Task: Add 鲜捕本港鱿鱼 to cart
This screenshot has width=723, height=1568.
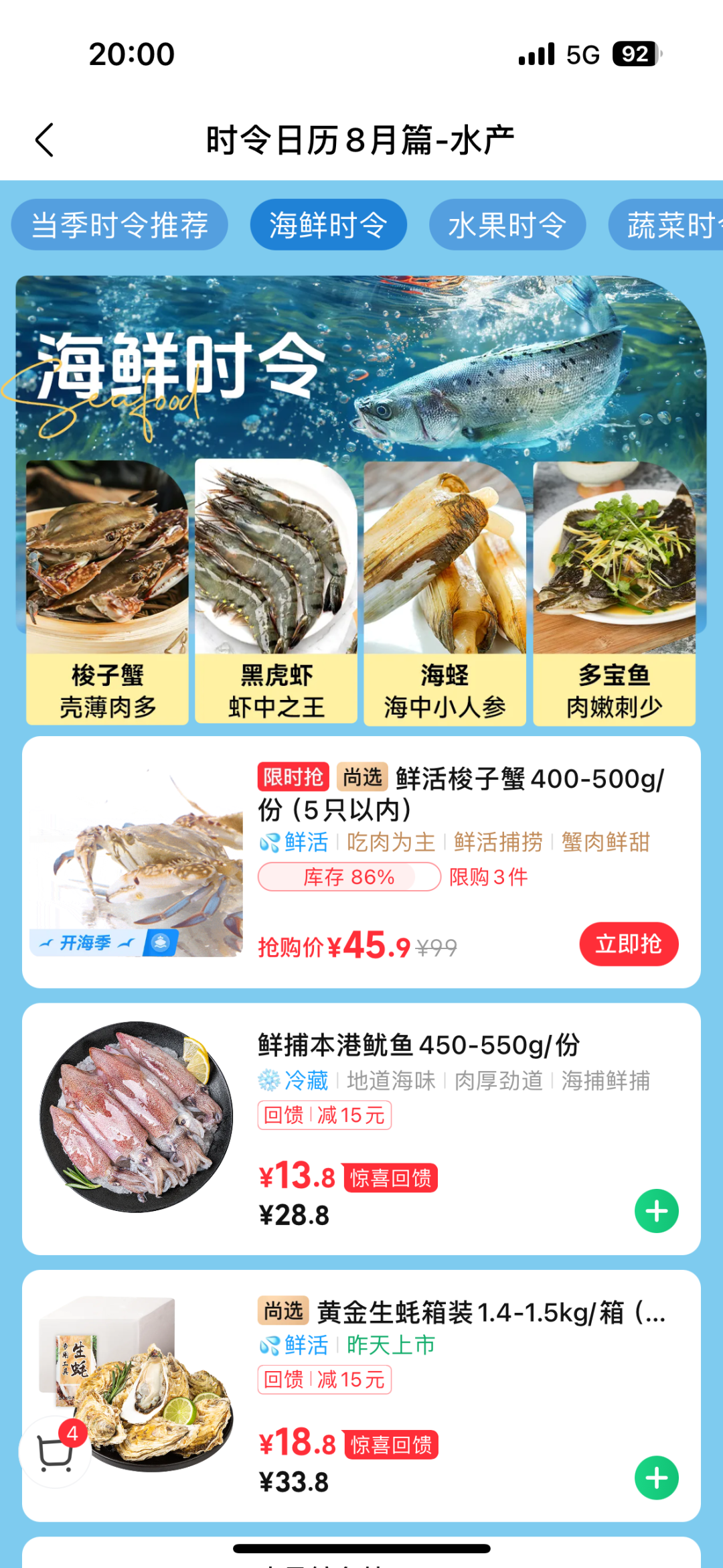Action: click(656, 1211)
